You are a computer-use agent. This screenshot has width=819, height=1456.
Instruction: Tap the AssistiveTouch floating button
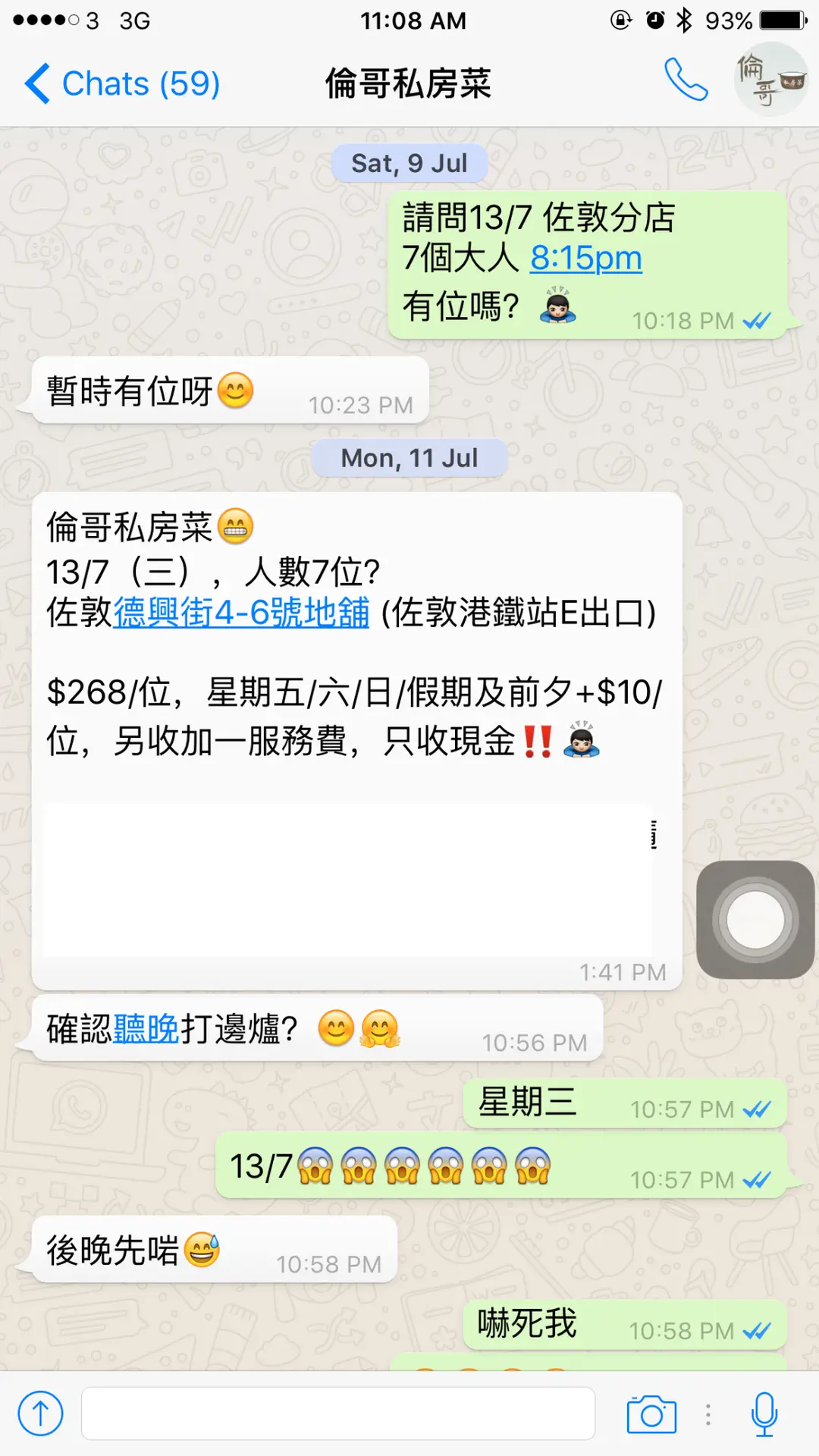click(x=755, y=920)
